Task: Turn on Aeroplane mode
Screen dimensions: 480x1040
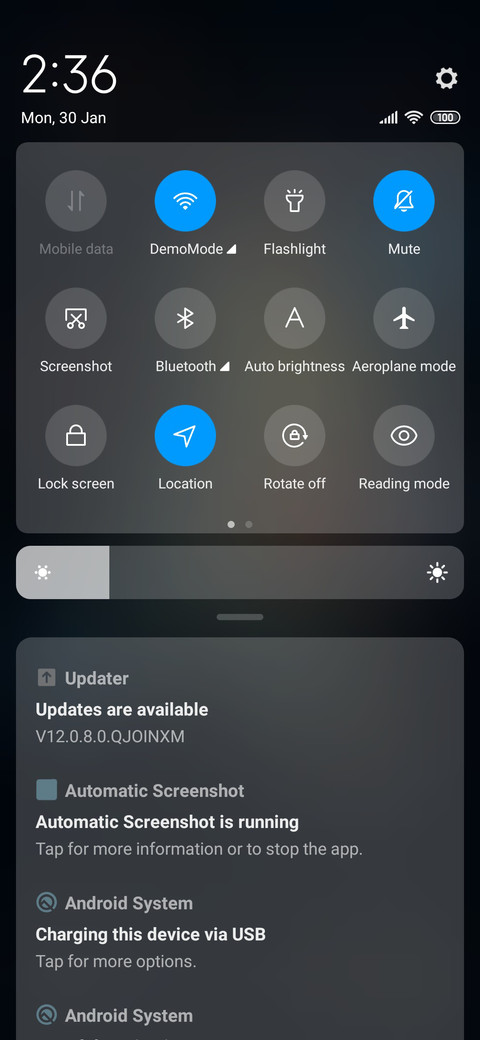Action: pyautogui.click(x=404, y=318)
